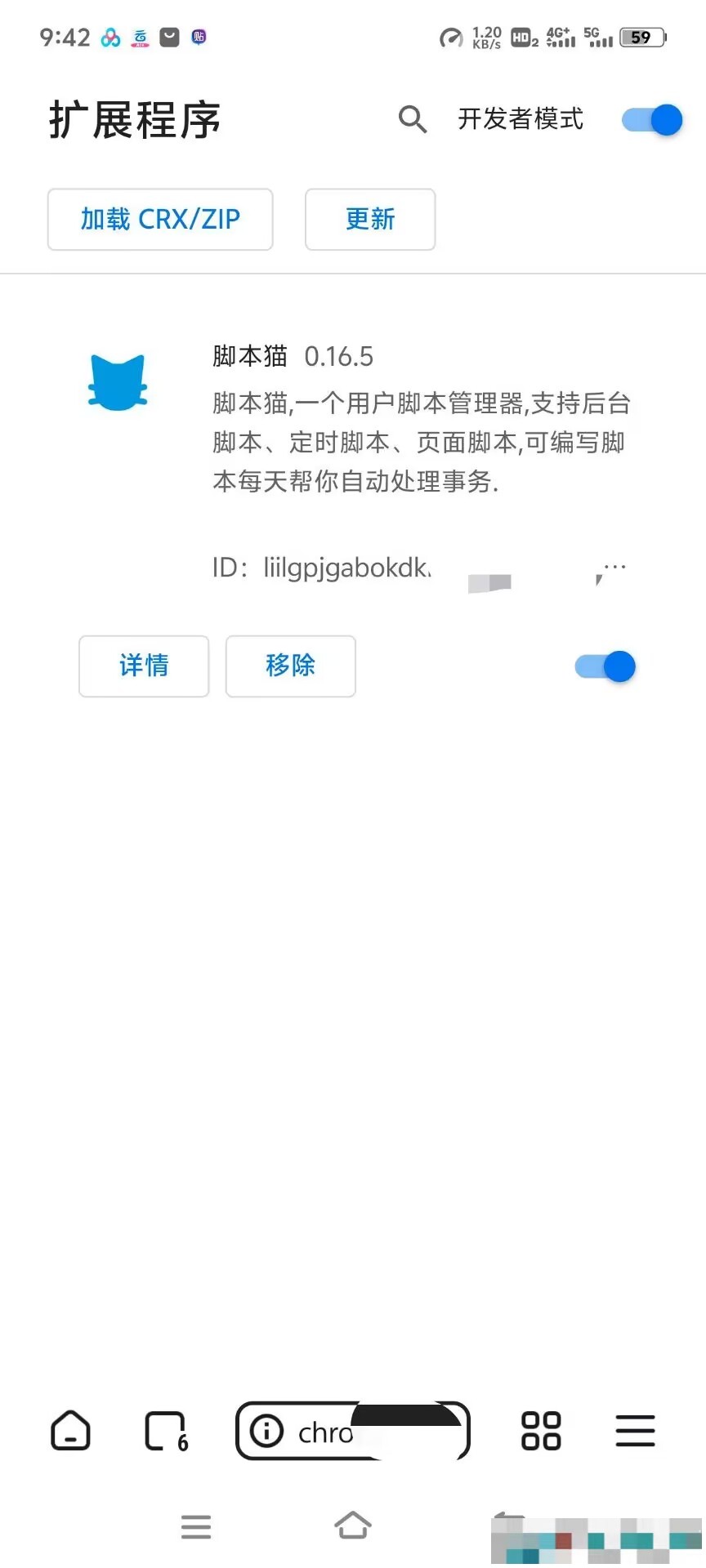This screenshot has width=706, height=1568.
Task: Search extensions with the magnifier icon
Action: (x=412, y=119)
